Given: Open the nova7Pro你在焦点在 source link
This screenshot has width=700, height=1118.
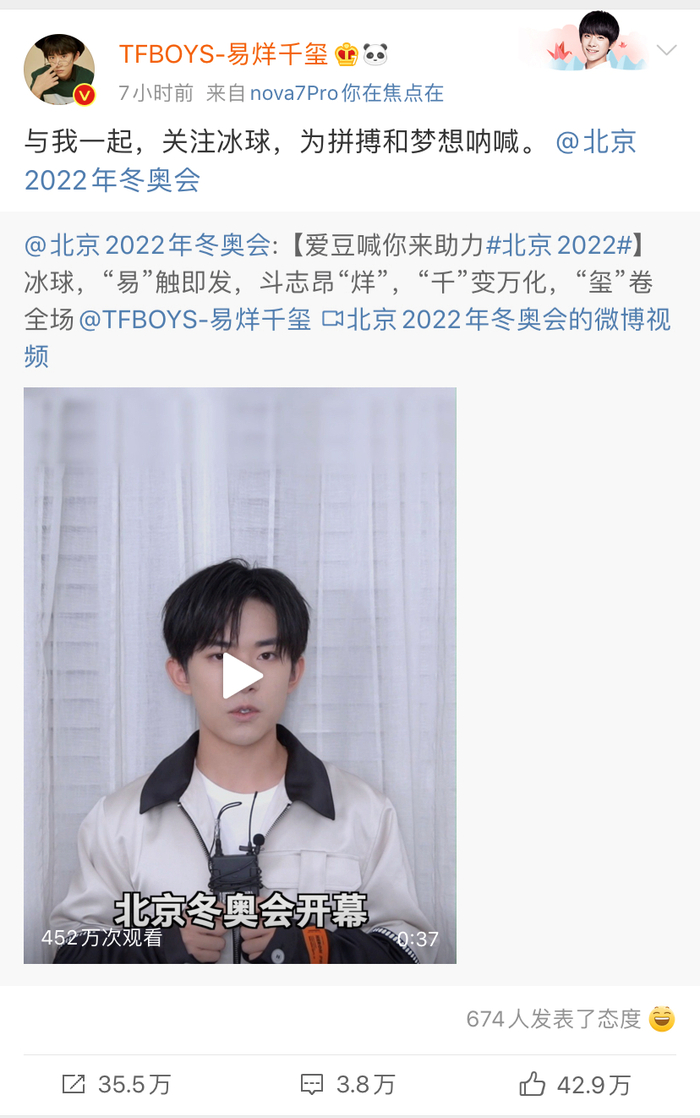Looking at the screenshot, I should (x=349, y=94).
